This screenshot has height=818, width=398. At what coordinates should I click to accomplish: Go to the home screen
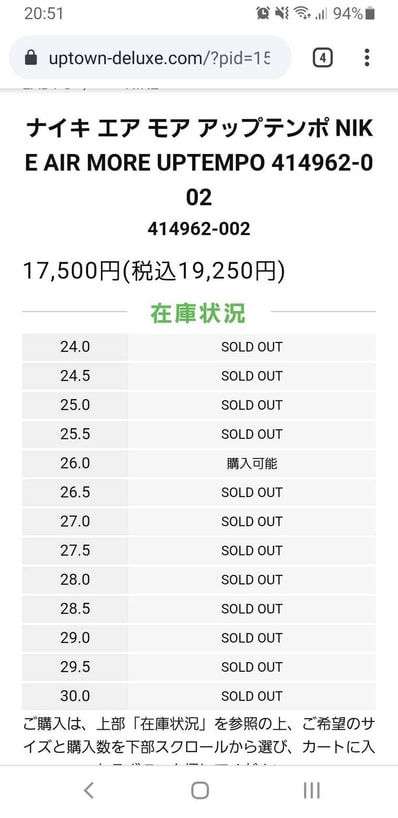pos(200,790)
